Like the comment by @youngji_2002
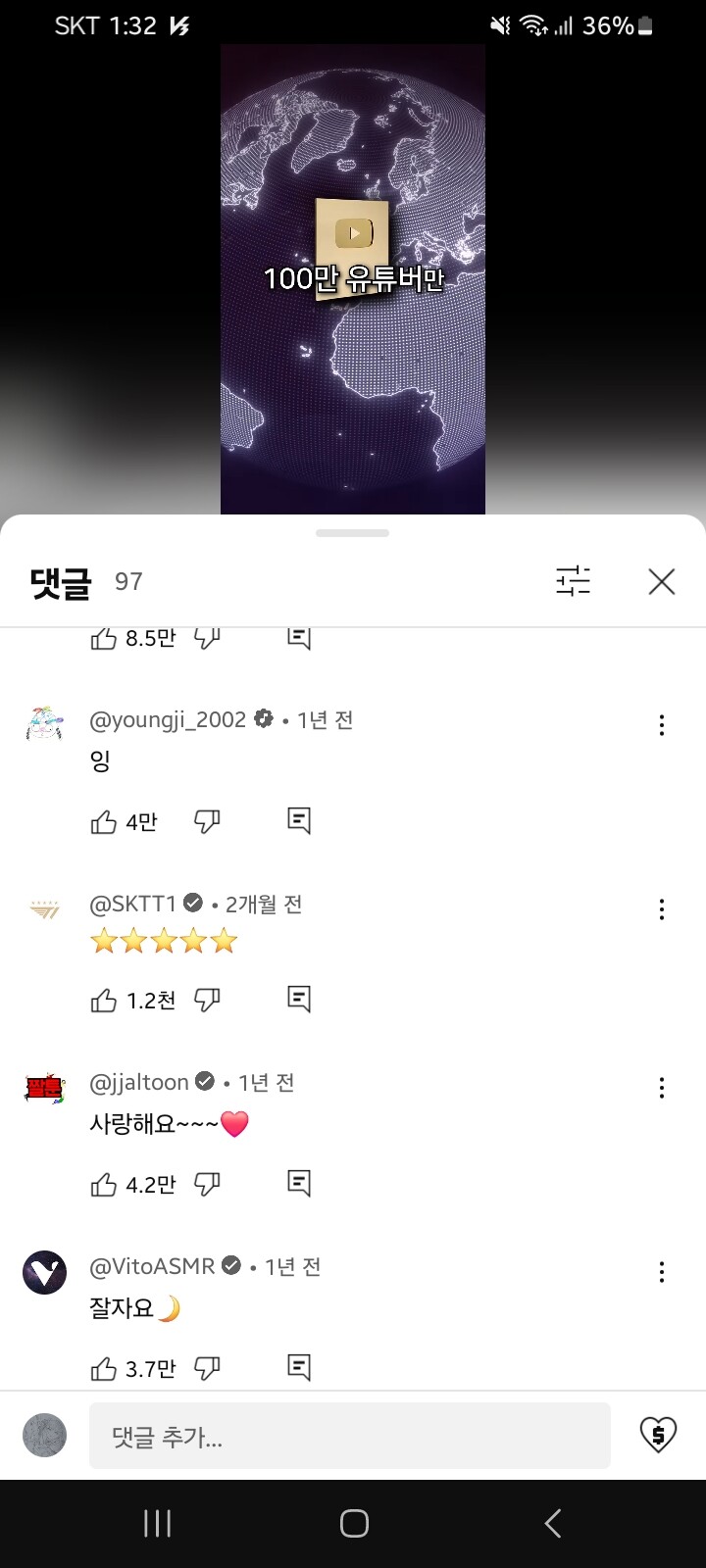Image resolution: width=706 pixels, height=1568 pixels. [104, 822]
